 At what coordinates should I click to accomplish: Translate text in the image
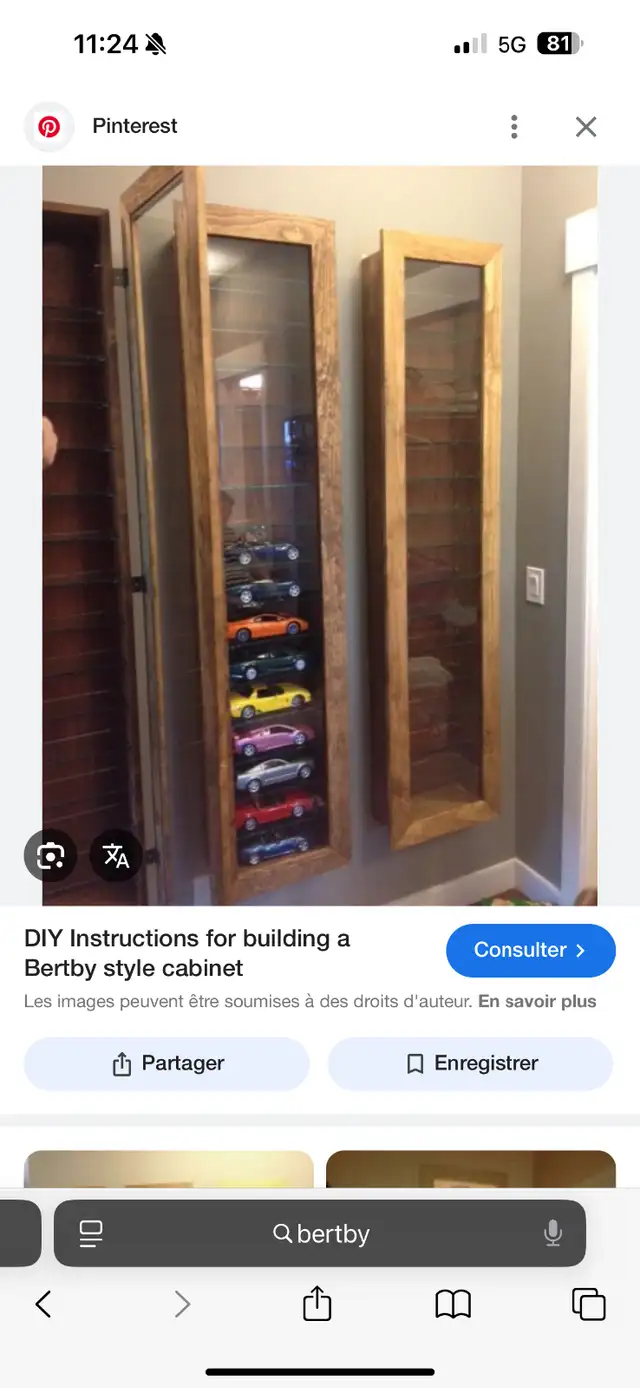[116, 856]
